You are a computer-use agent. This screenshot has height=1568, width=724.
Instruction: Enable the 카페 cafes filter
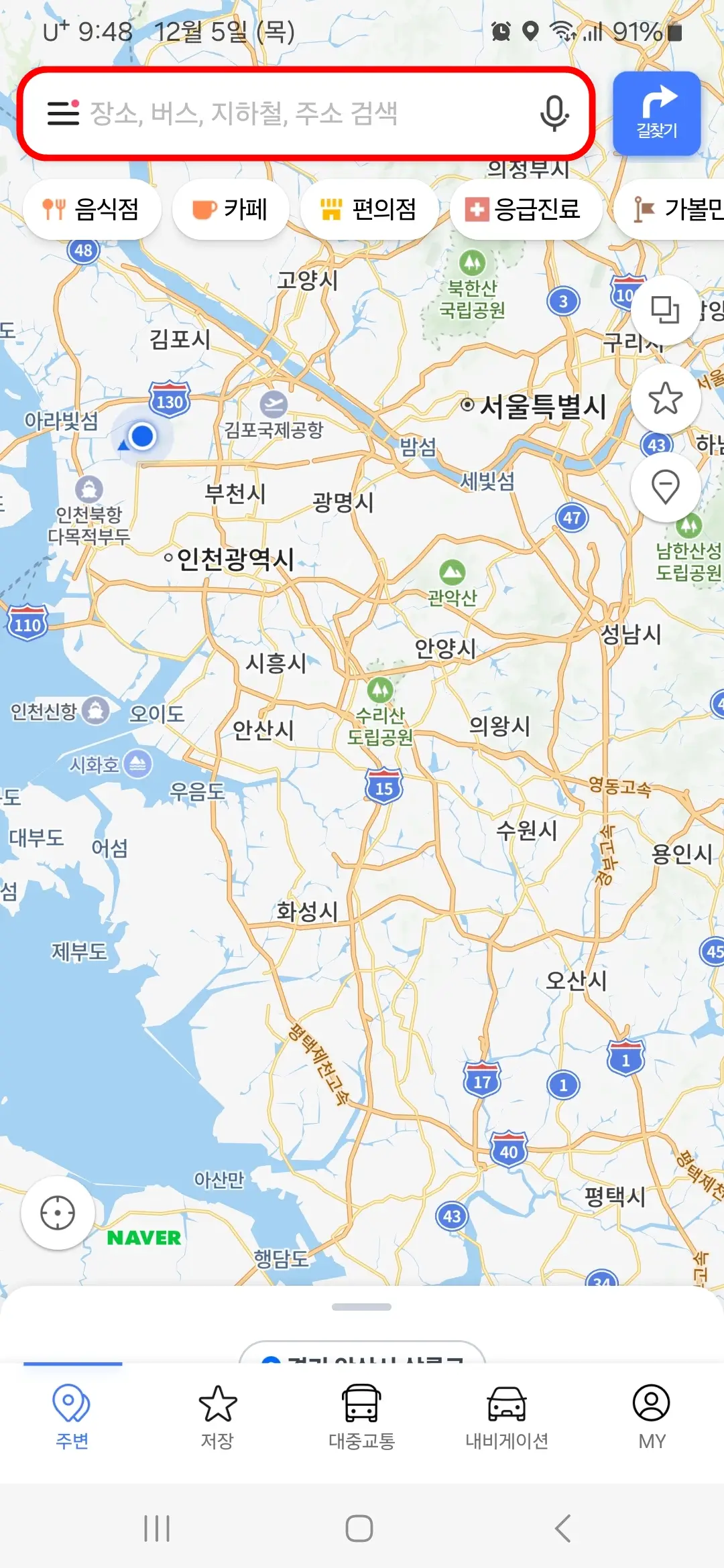point(231,209)
